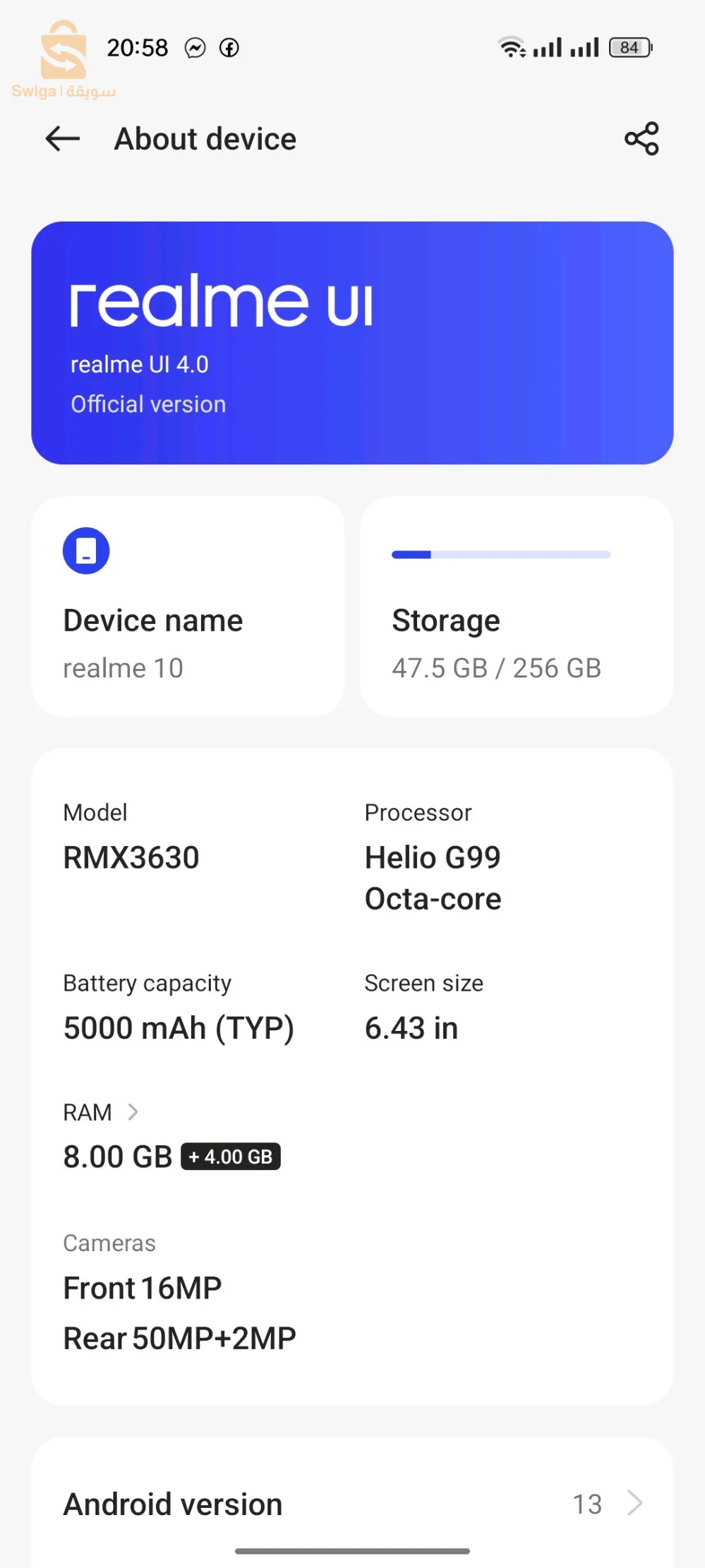Share the device information
705x1568 pixels.
641,139
